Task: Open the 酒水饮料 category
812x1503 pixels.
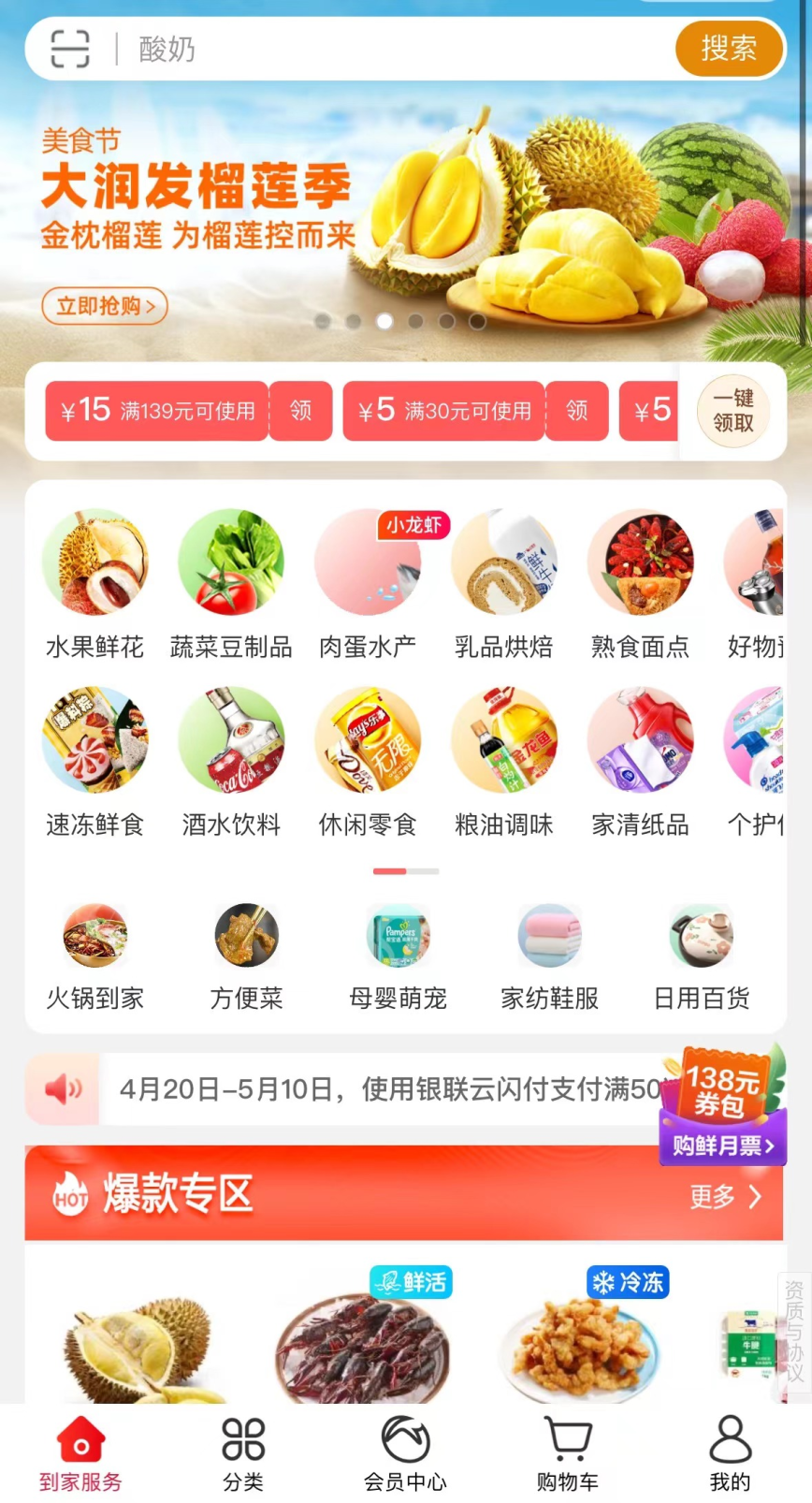Action: click(231, 739)
